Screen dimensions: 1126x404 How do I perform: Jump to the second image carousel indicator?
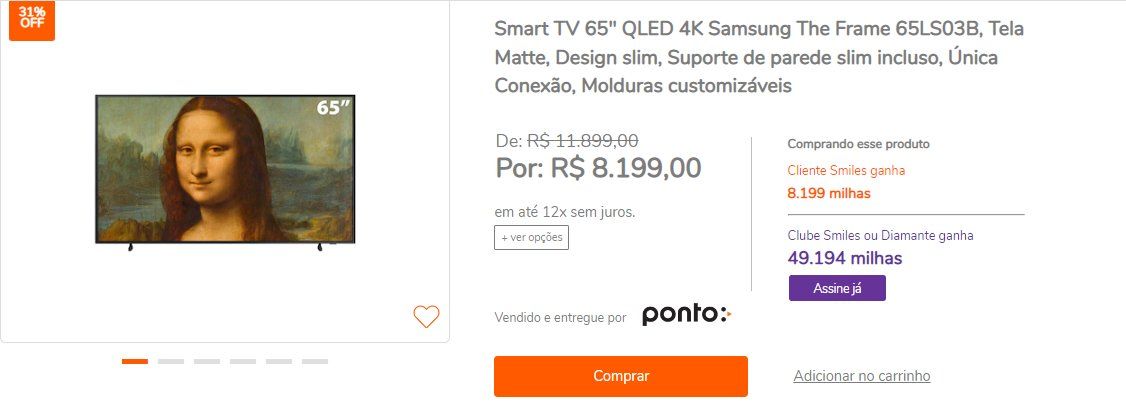(x=171, y=361)
